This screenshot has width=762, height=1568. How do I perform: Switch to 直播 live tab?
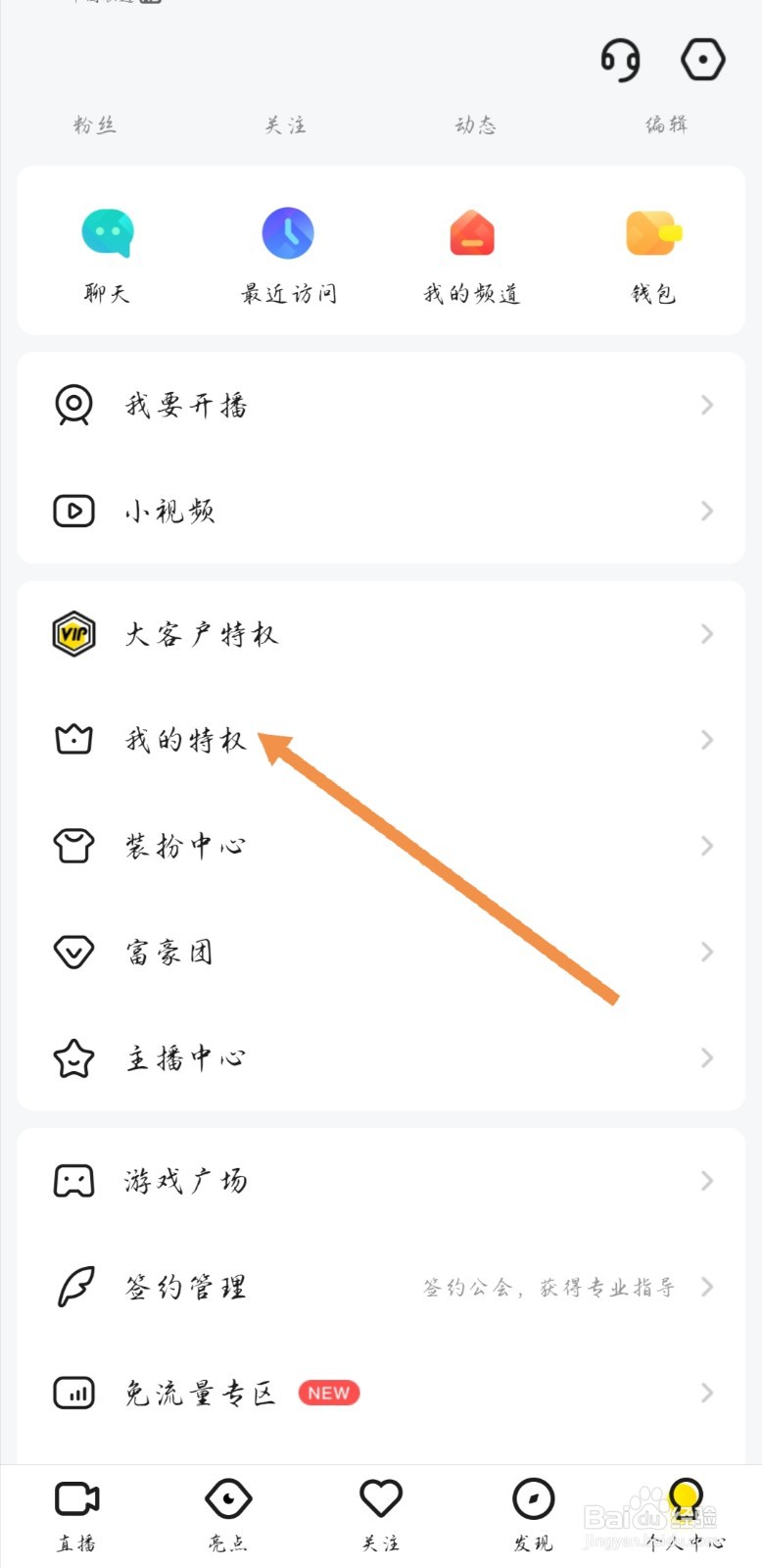76,1515
